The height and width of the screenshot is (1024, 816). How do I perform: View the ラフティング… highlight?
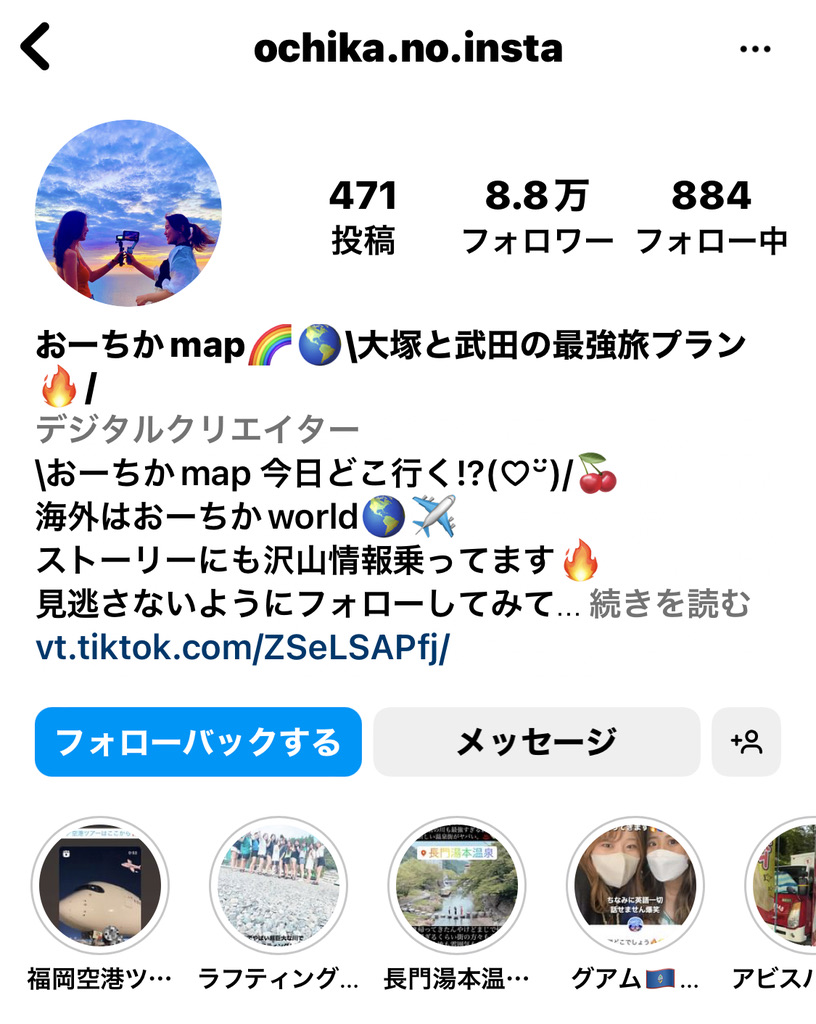[x=278, y=886]
